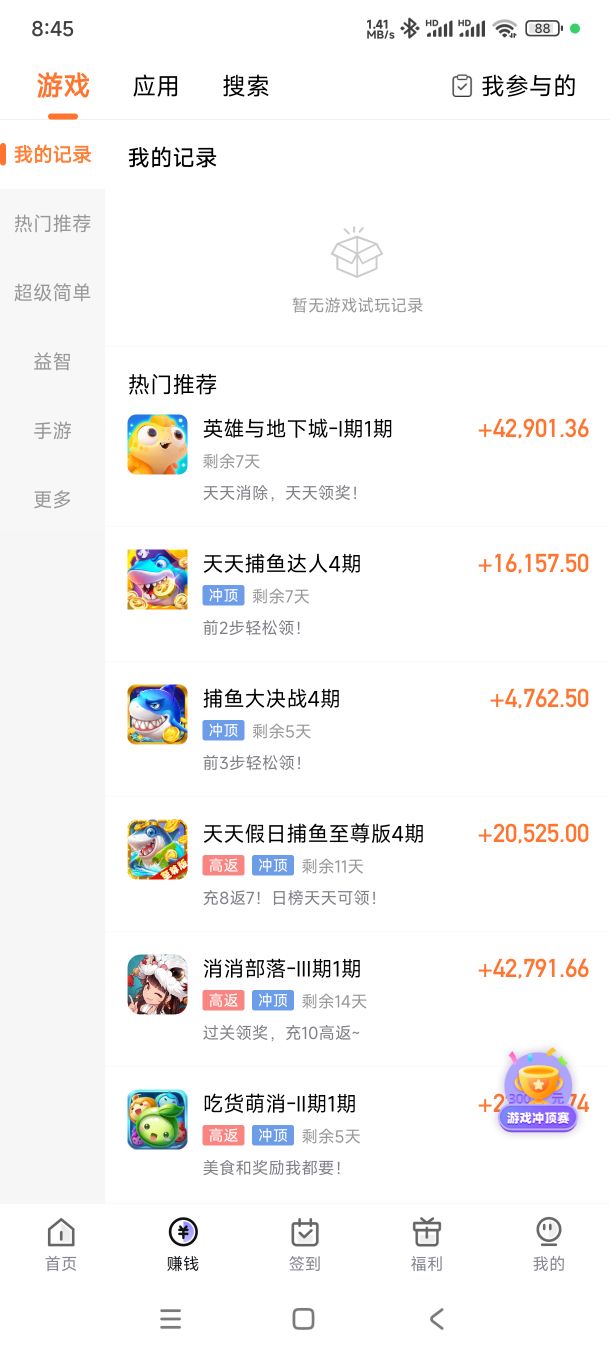Select 热门推荐 in the side menu
Viewport: 610px width, 1356px height.
point(52,224)
